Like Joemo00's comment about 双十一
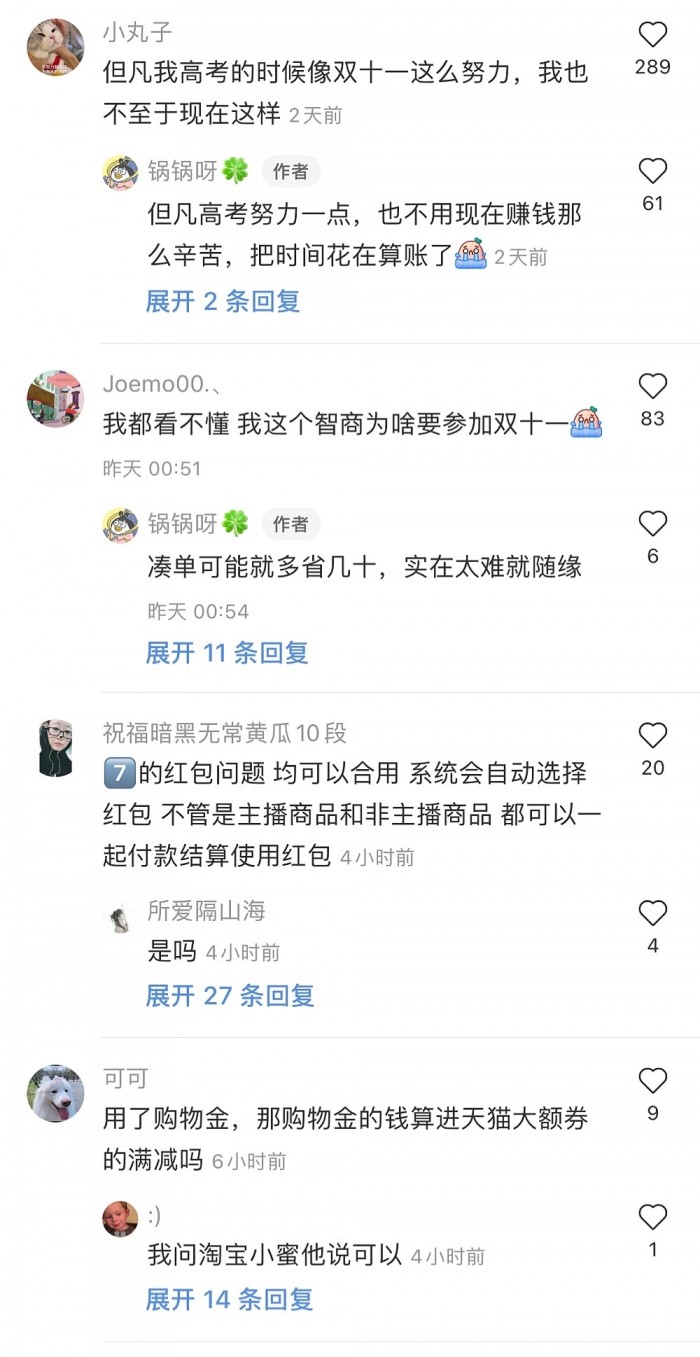This screenshot has height=1357, width=700. [652, 387]
